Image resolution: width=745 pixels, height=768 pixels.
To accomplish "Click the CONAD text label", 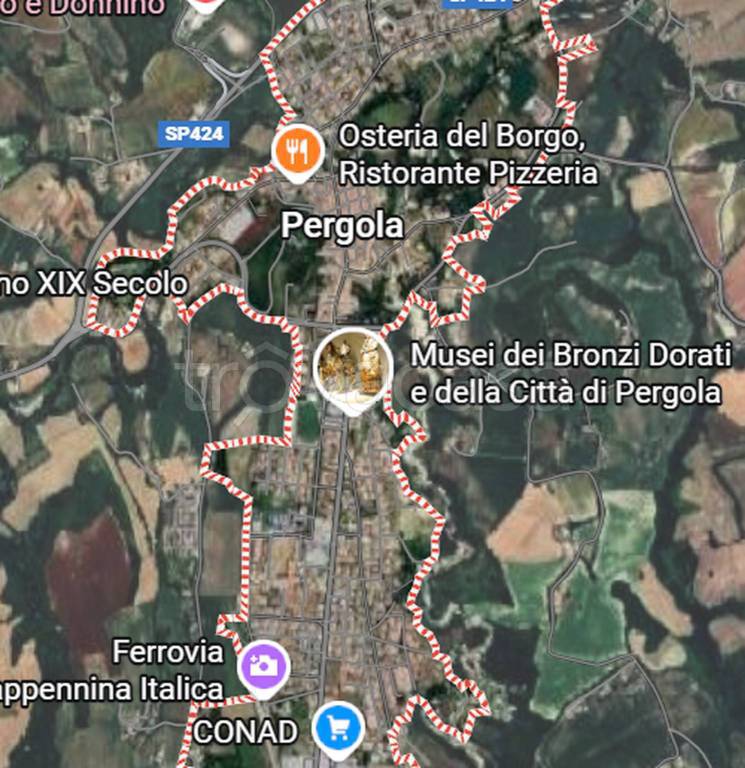I will (x=246, y=733).
